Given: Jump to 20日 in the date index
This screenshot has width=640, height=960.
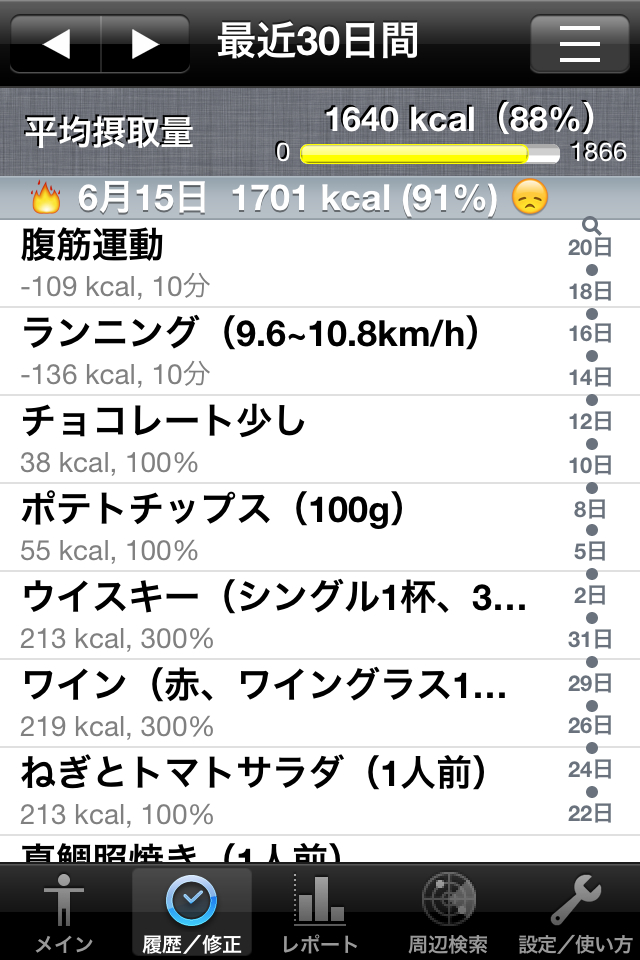Looking at the screenshot, I should pyautogui.click(x=590, y=248).
